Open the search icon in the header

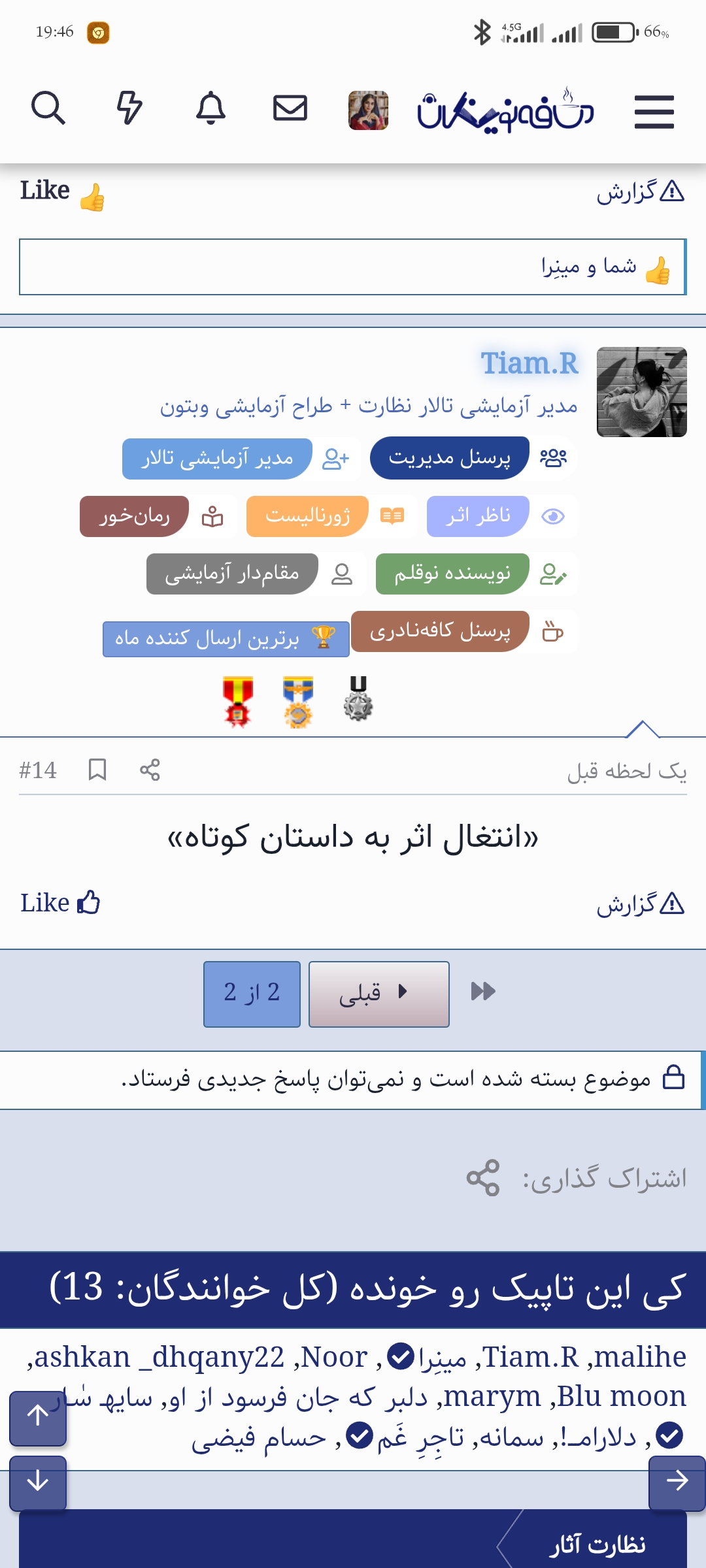[x=48, y=108]
